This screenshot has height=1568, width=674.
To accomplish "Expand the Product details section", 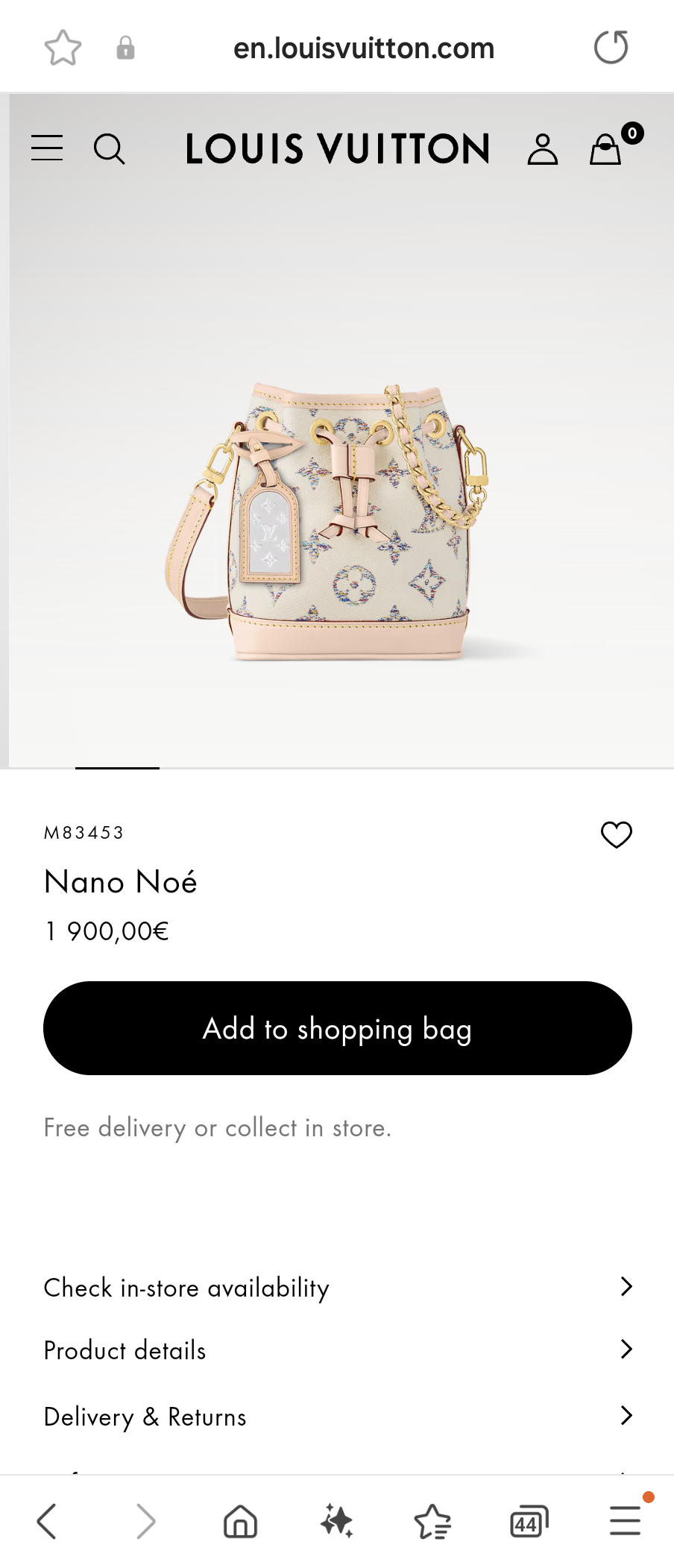I will [337, 1350].
